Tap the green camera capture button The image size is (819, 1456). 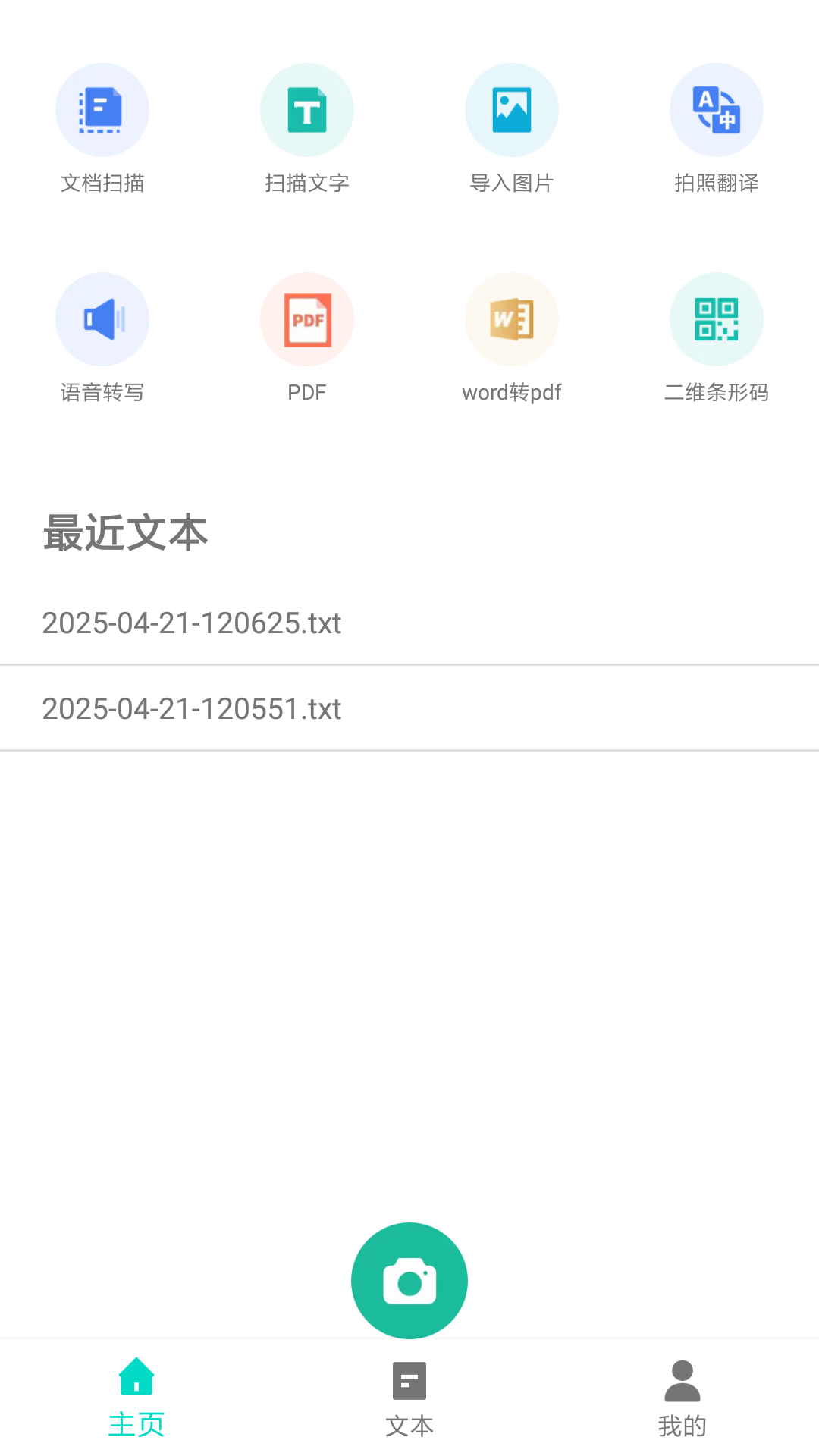tap(409, 1280)
